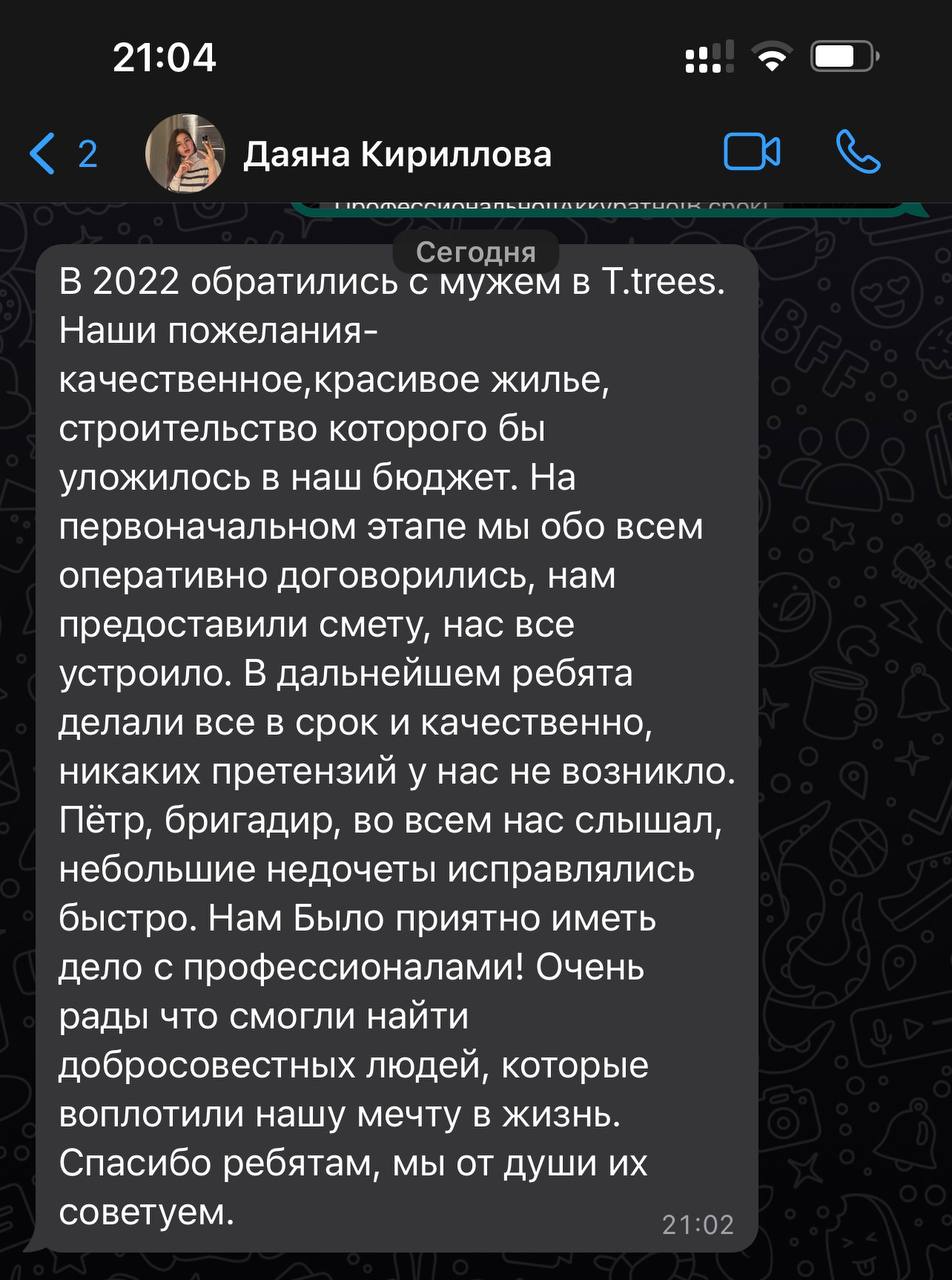Start a video call with Даяна Кириллова
The height and width of the screenshot is (1280, 952).
point(752,153)
